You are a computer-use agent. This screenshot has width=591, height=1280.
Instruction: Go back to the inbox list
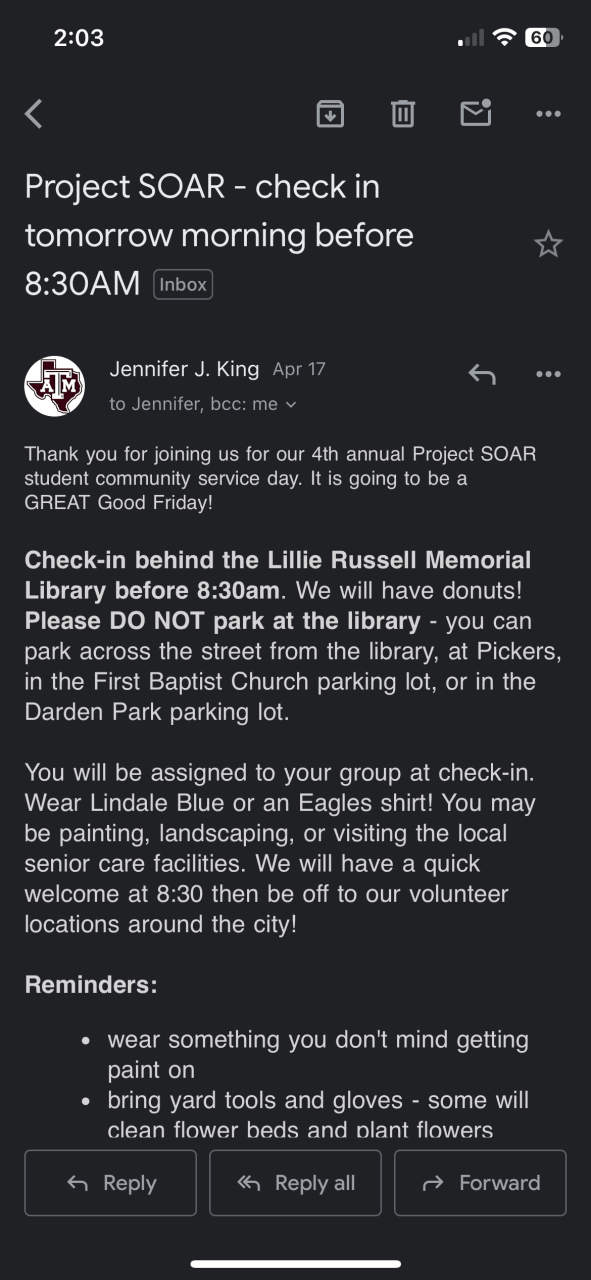pos(34,114)
